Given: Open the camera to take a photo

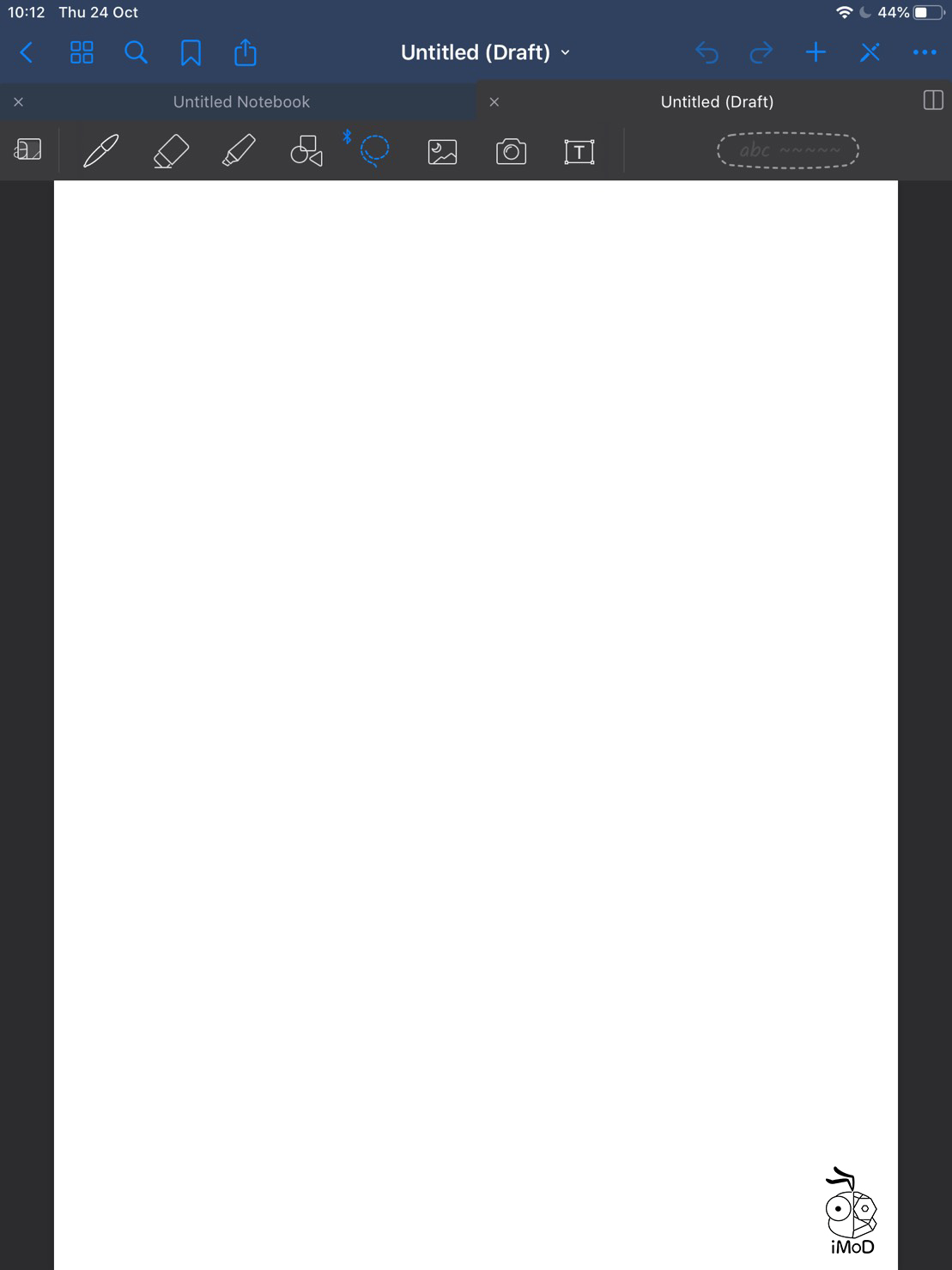Looking at the screenshot, I should tap(510, 150).
